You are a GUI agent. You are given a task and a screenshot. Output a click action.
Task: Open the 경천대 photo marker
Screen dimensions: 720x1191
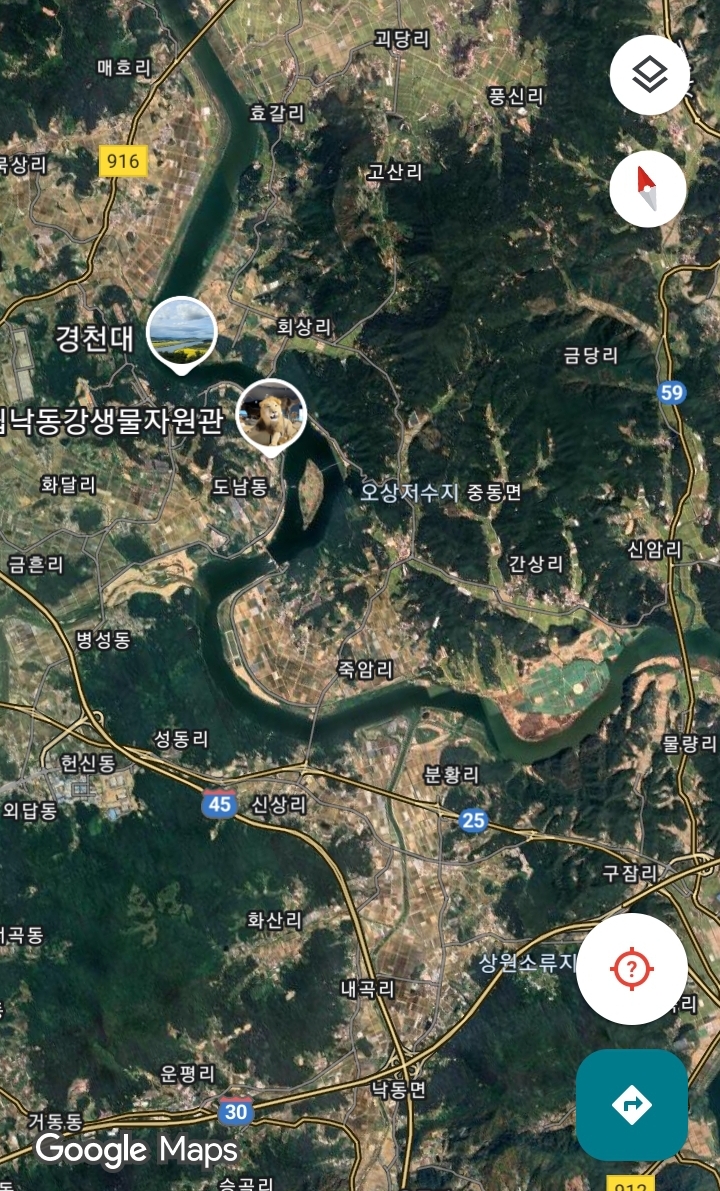[182, 335]
